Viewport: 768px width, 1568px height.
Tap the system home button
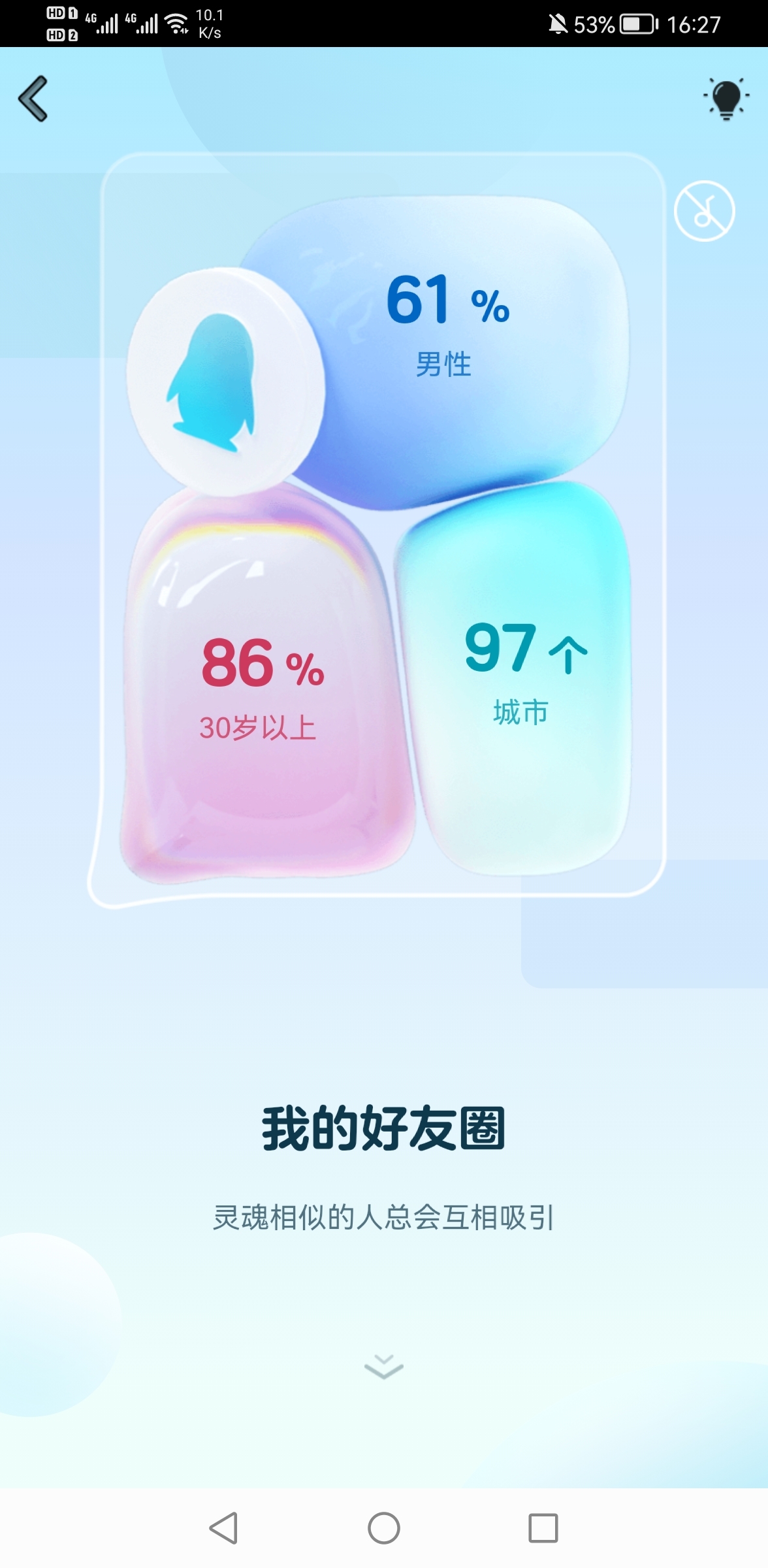pyautogui.click(x=384, y=1528)
